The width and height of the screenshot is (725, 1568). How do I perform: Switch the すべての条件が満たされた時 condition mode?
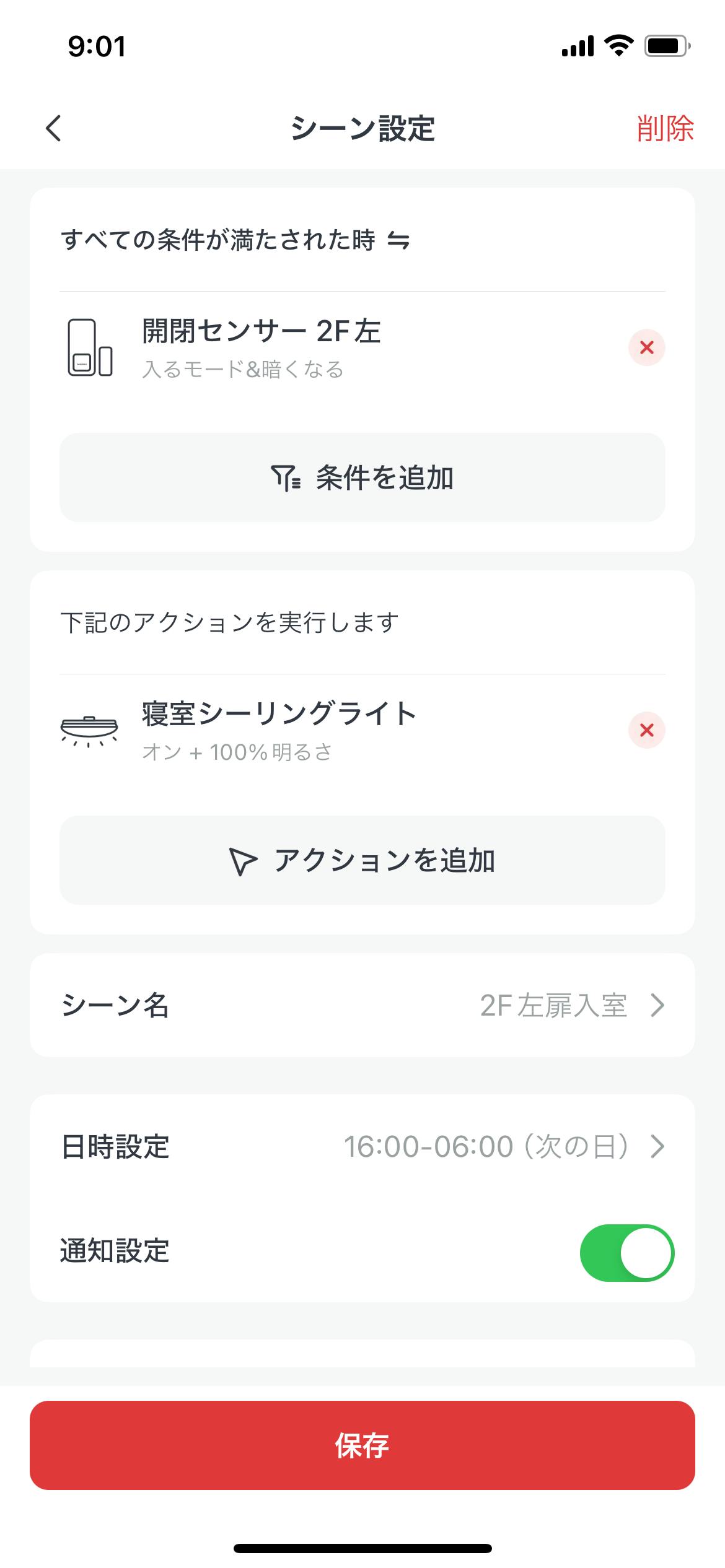click(x=398, y=240)
